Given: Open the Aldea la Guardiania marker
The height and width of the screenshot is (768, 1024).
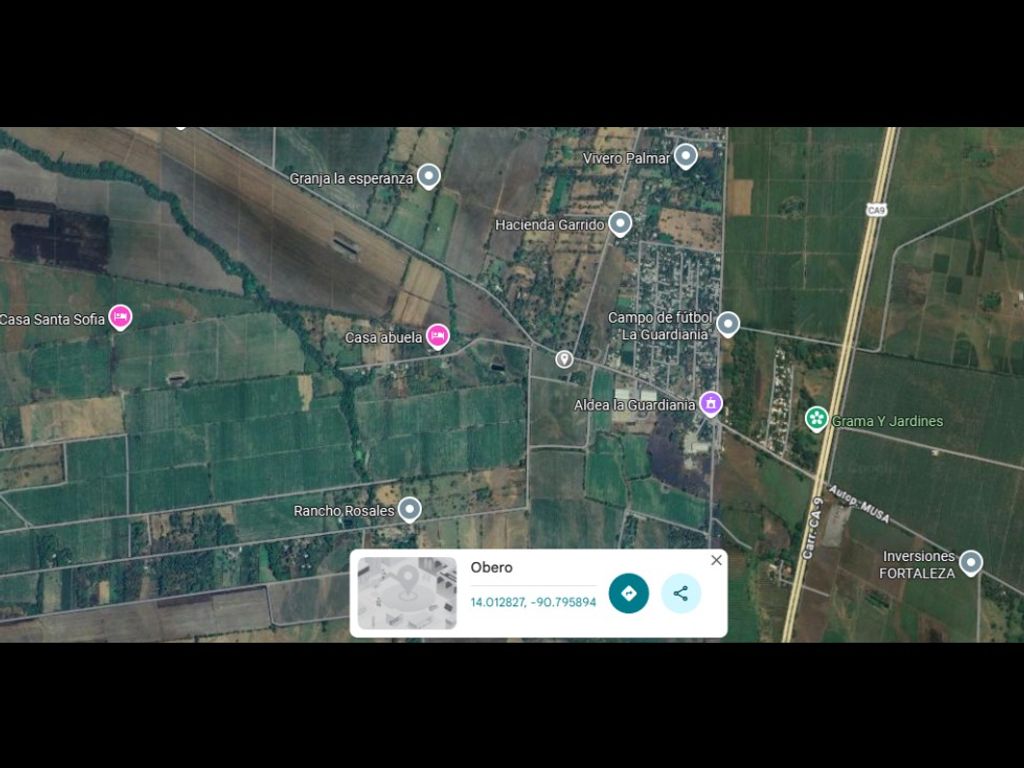Looking at the screenshot, I should click(x=711, y=403).
